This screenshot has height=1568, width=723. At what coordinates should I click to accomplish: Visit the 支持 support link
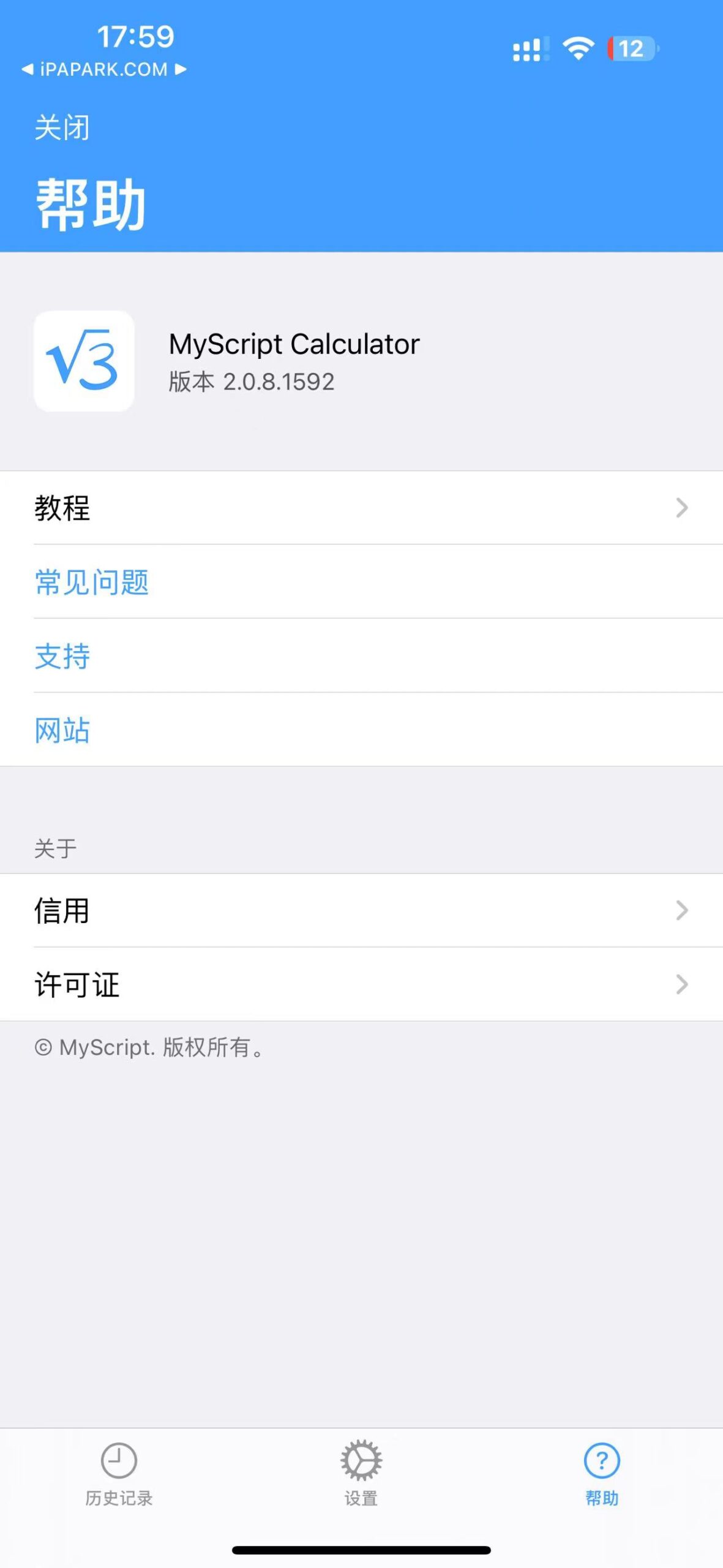(61, 657)
